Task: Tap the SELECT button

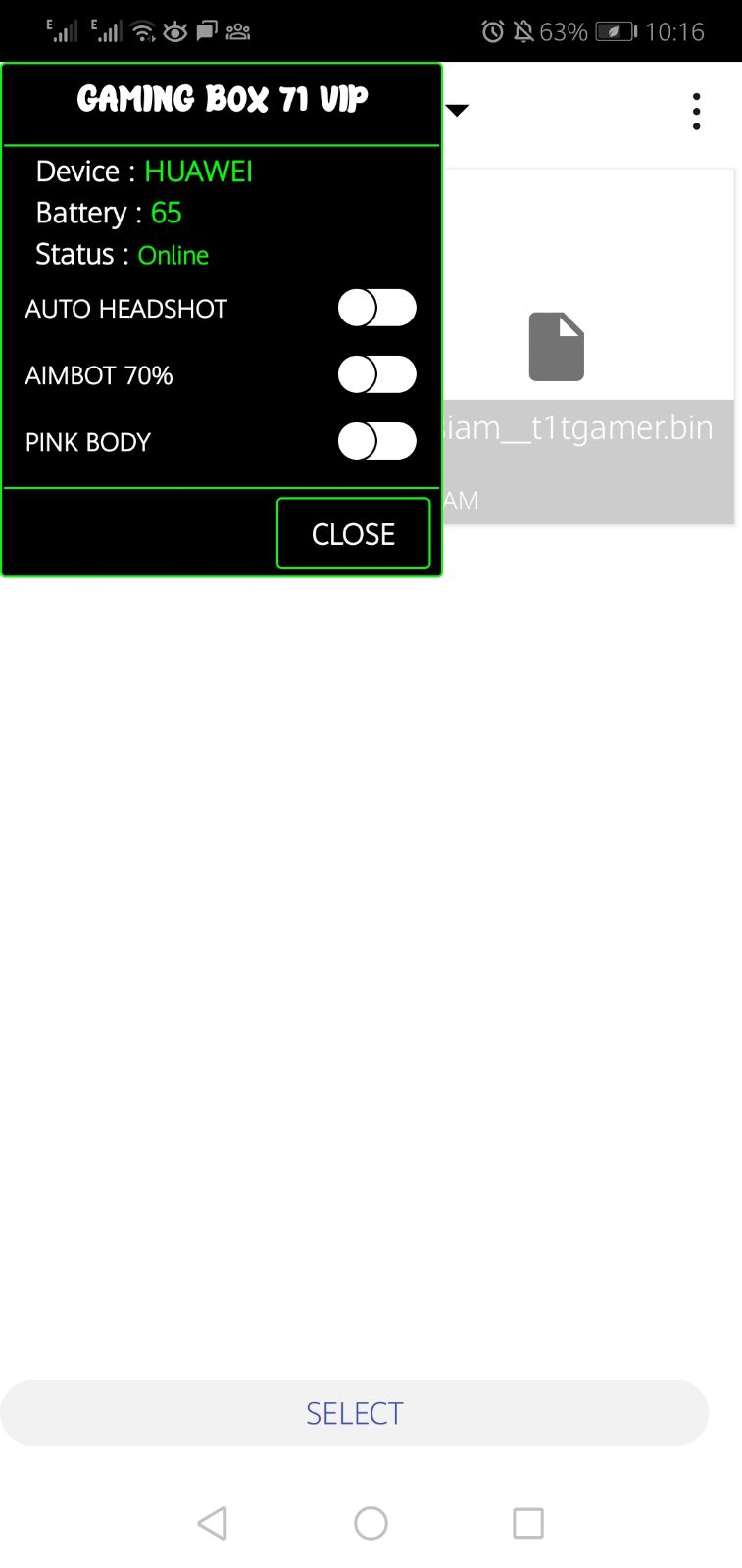Action: coord(354,1412)
